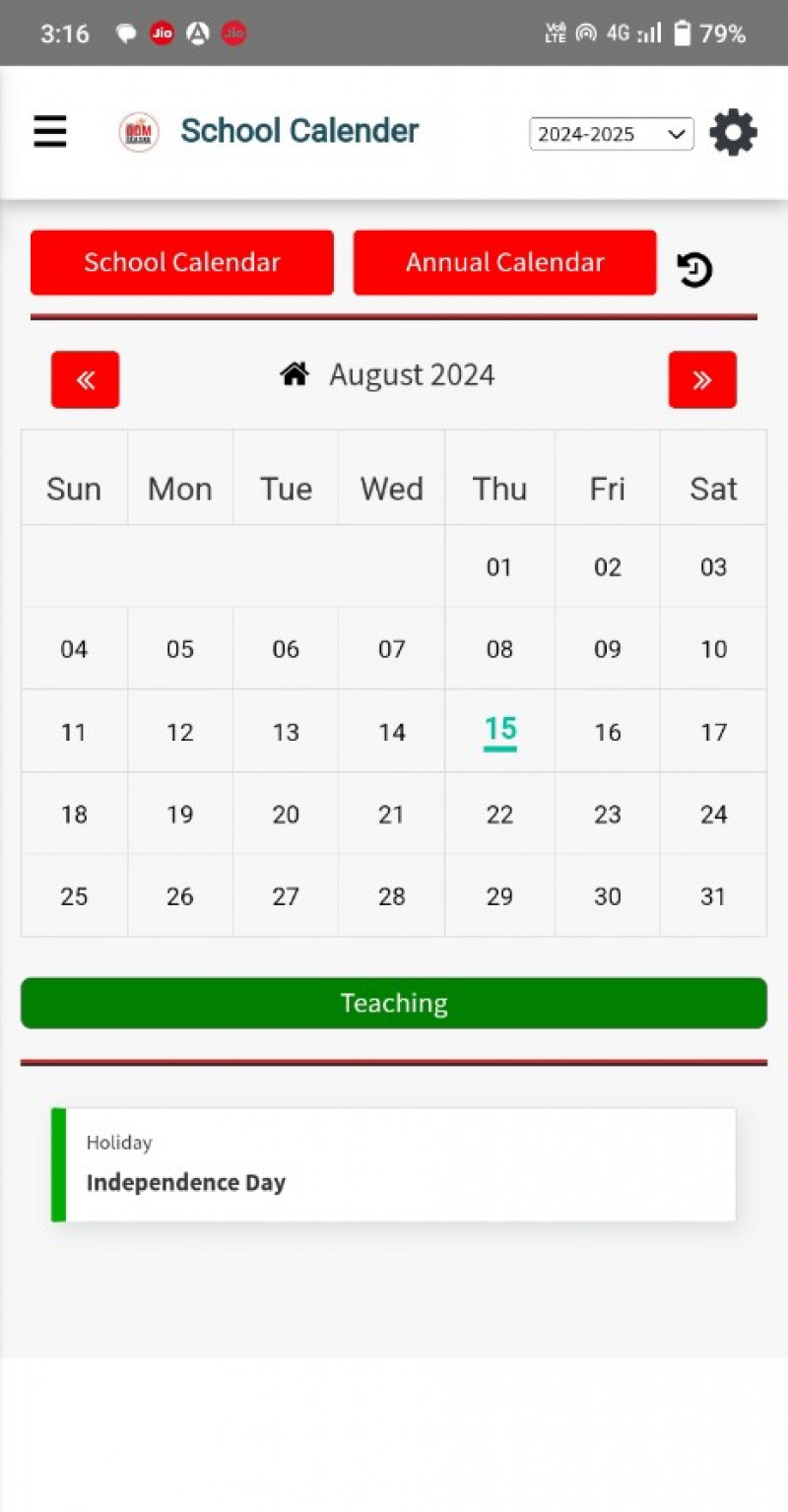Tap the history clock icon
Viewport: 788px width, 1512px height.
point(695,269)
